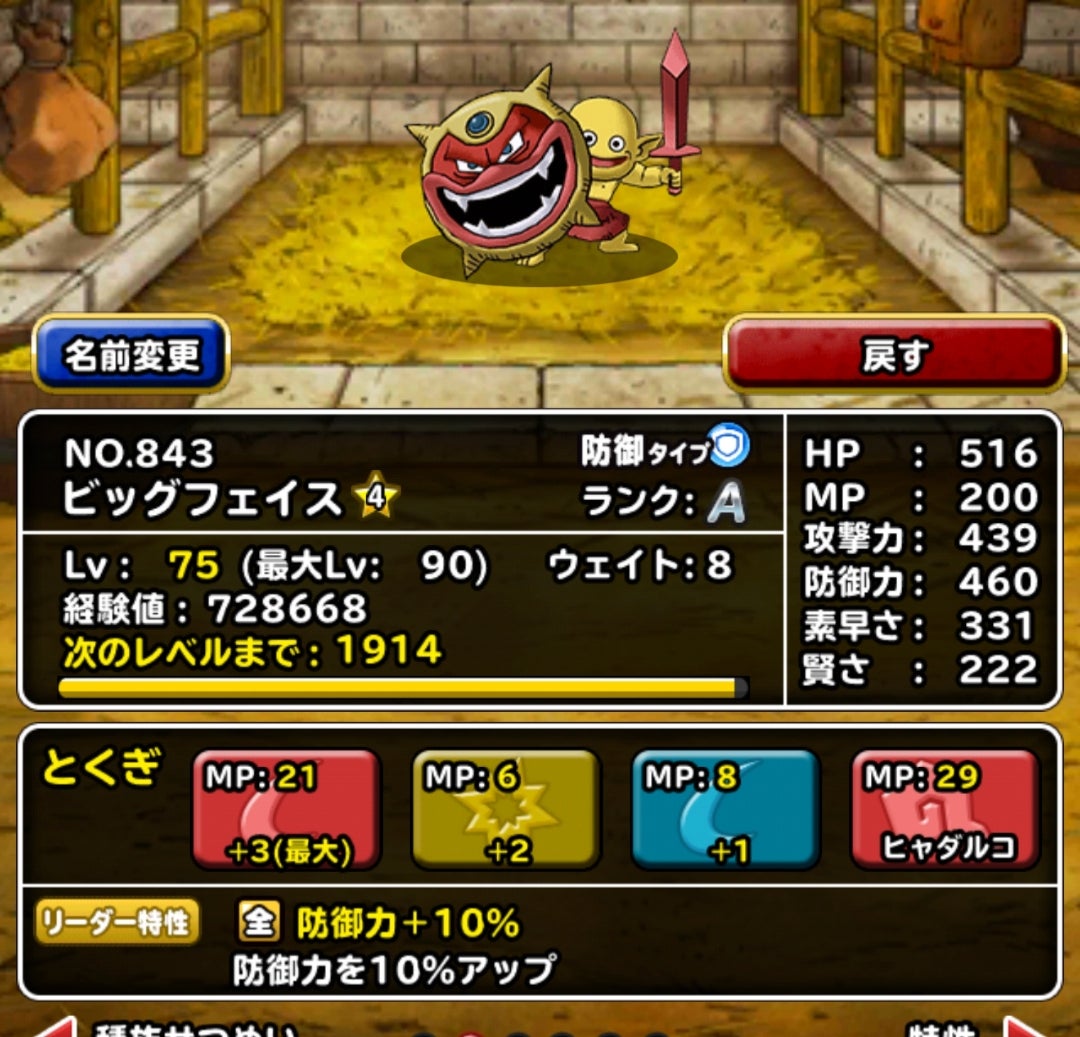Select the red MP:21 skill icon
The height and width of the screenshot is (1037, 1080).
(x=286, y=809)
